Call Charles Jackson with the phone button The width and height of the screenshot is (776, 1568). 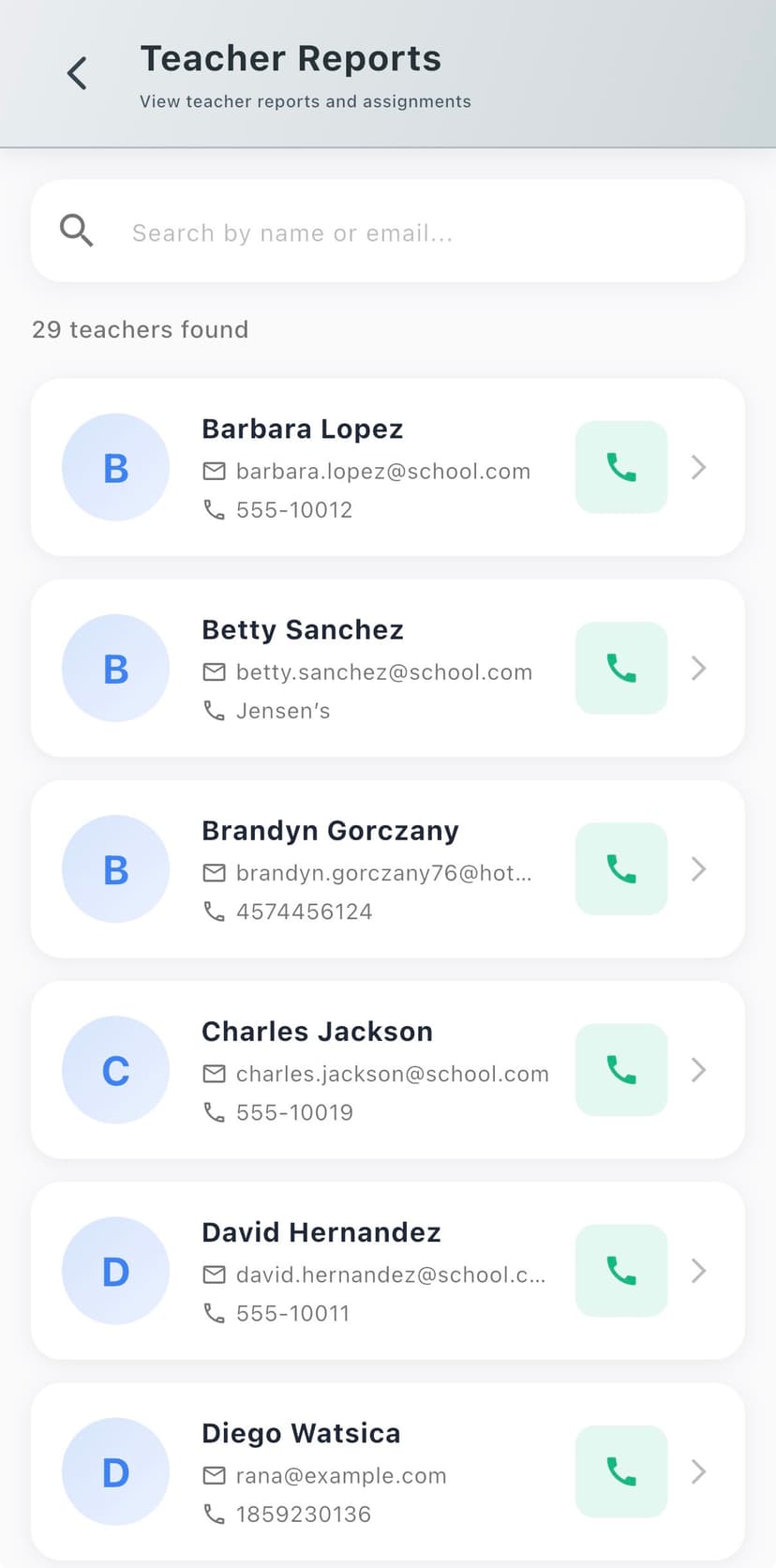[x=621, y=1069]
